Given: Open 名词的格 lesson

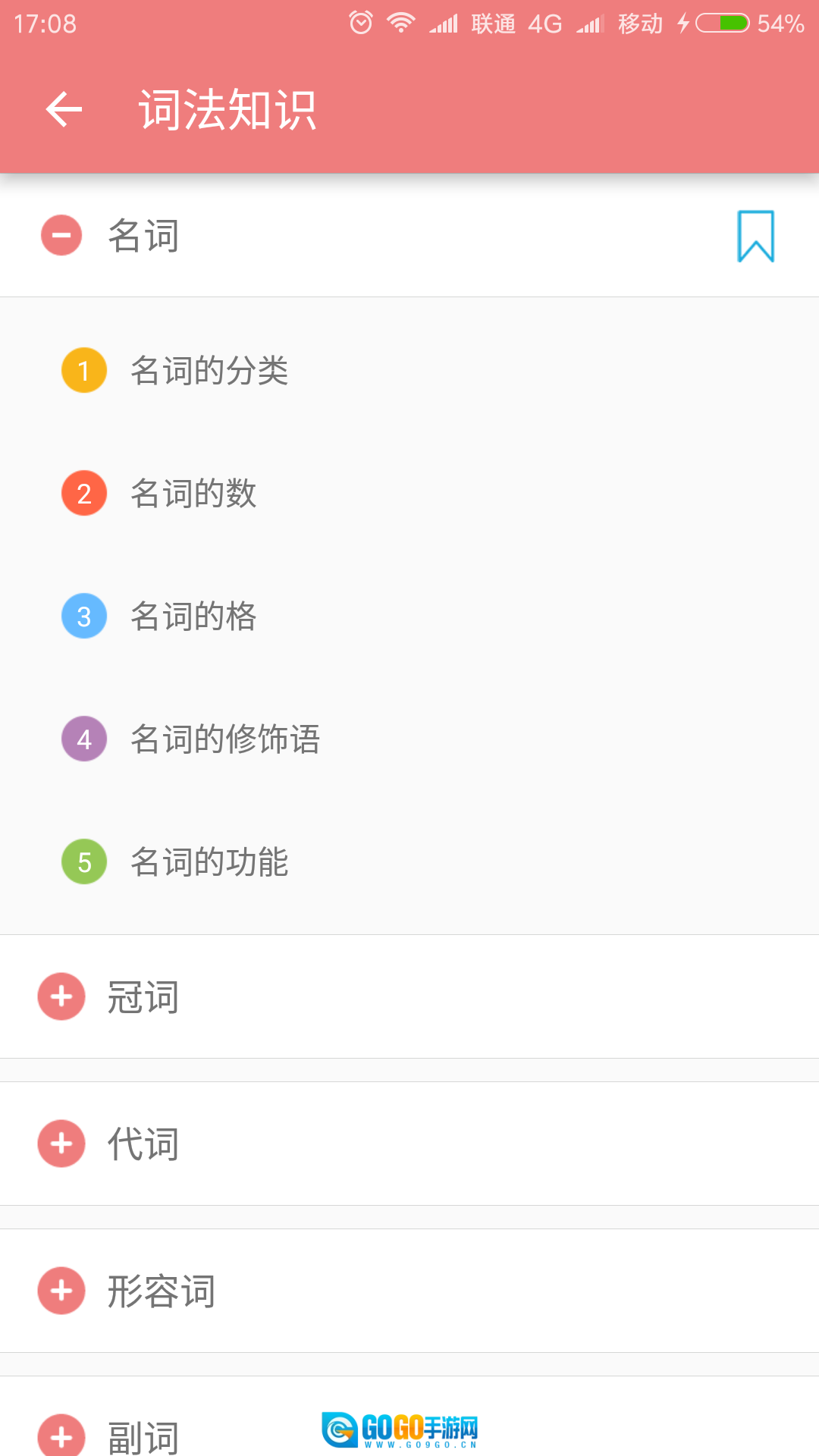Looking at the screenshot, I should point(193,617).
